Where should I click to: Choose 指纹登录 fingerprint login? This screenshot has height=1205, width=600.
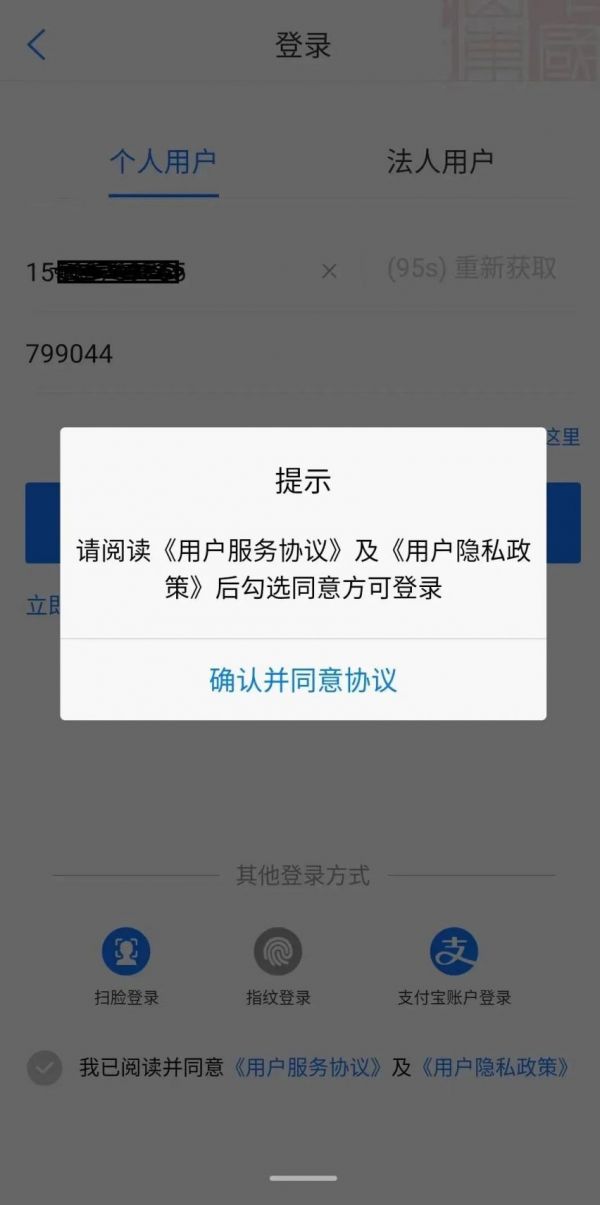point(278,966)
